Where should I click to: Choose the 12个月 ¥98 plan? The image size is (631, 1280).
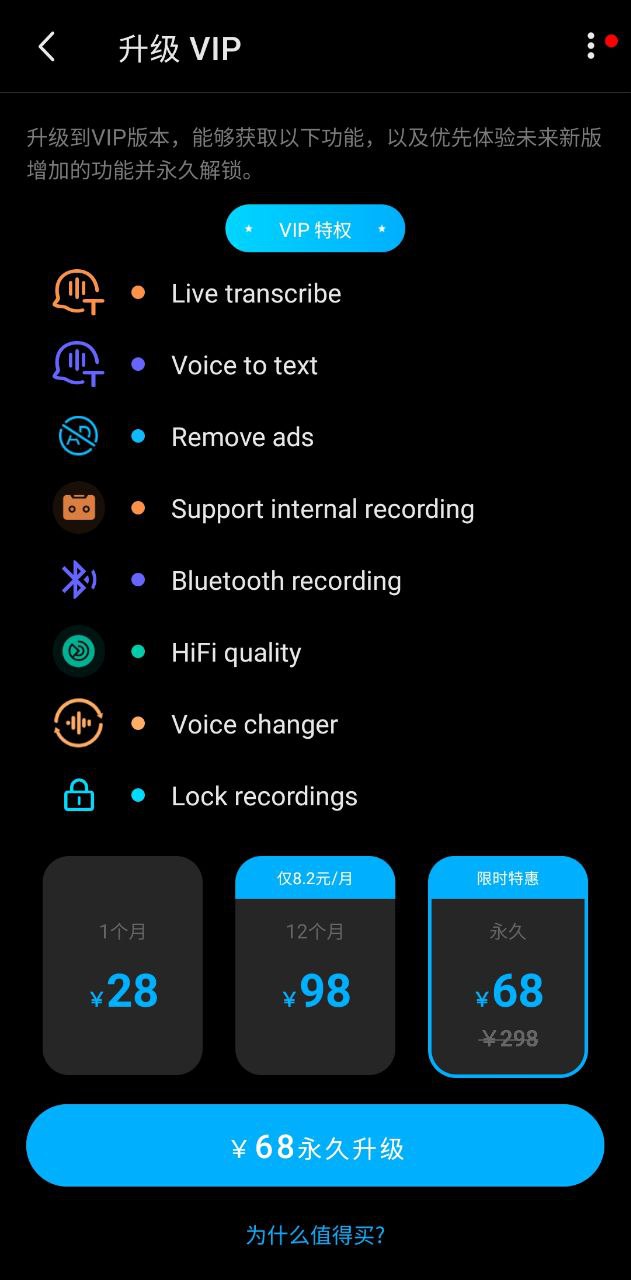coord(315,965)
